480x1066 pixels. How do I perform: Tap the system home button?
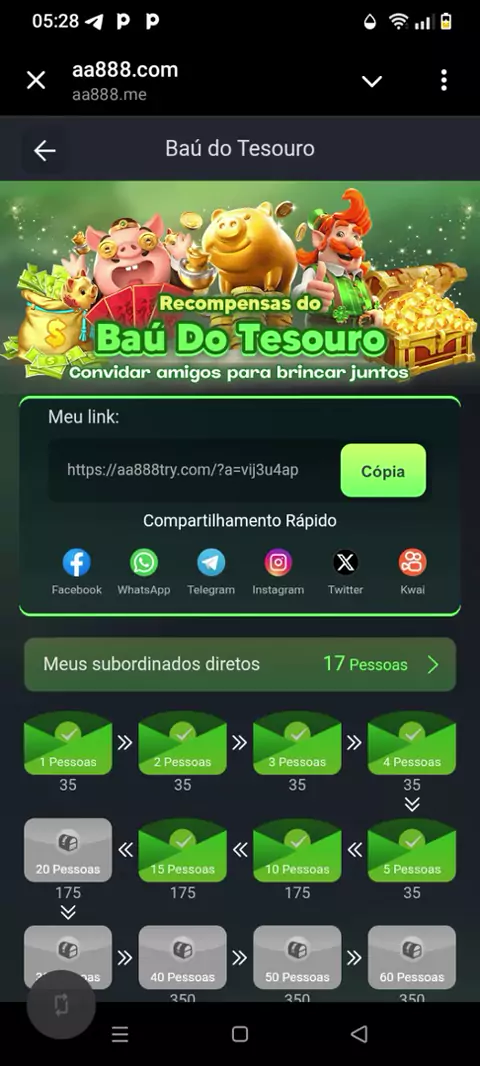pyautogui.click(x=239, y=1034)
